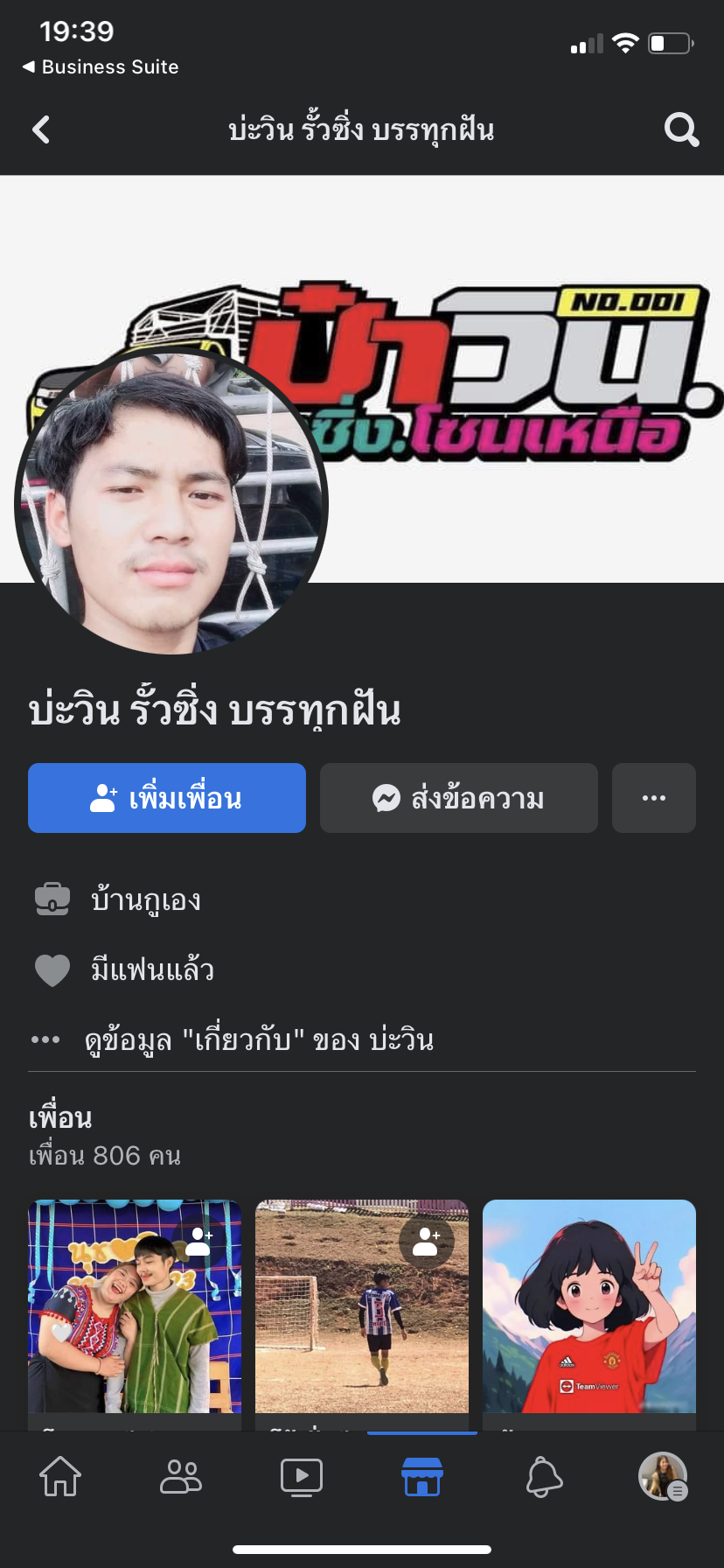Open the profile menu avatar tab
This screenshot has width=724, height=1568.
[663, 1477]
